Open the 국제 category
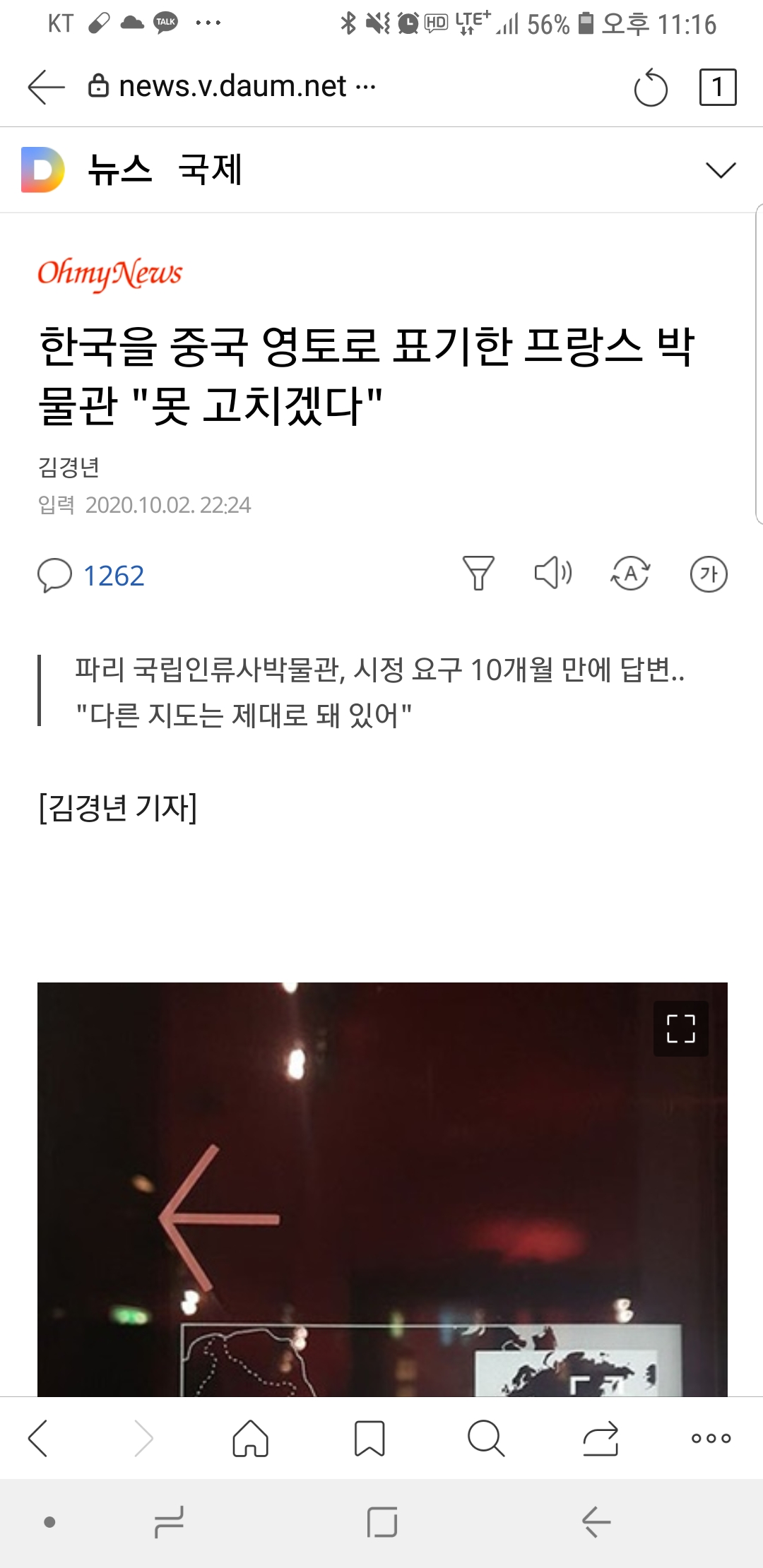Image resolution: width=763 pixels, height=1568 pixels. coord(210,170)
